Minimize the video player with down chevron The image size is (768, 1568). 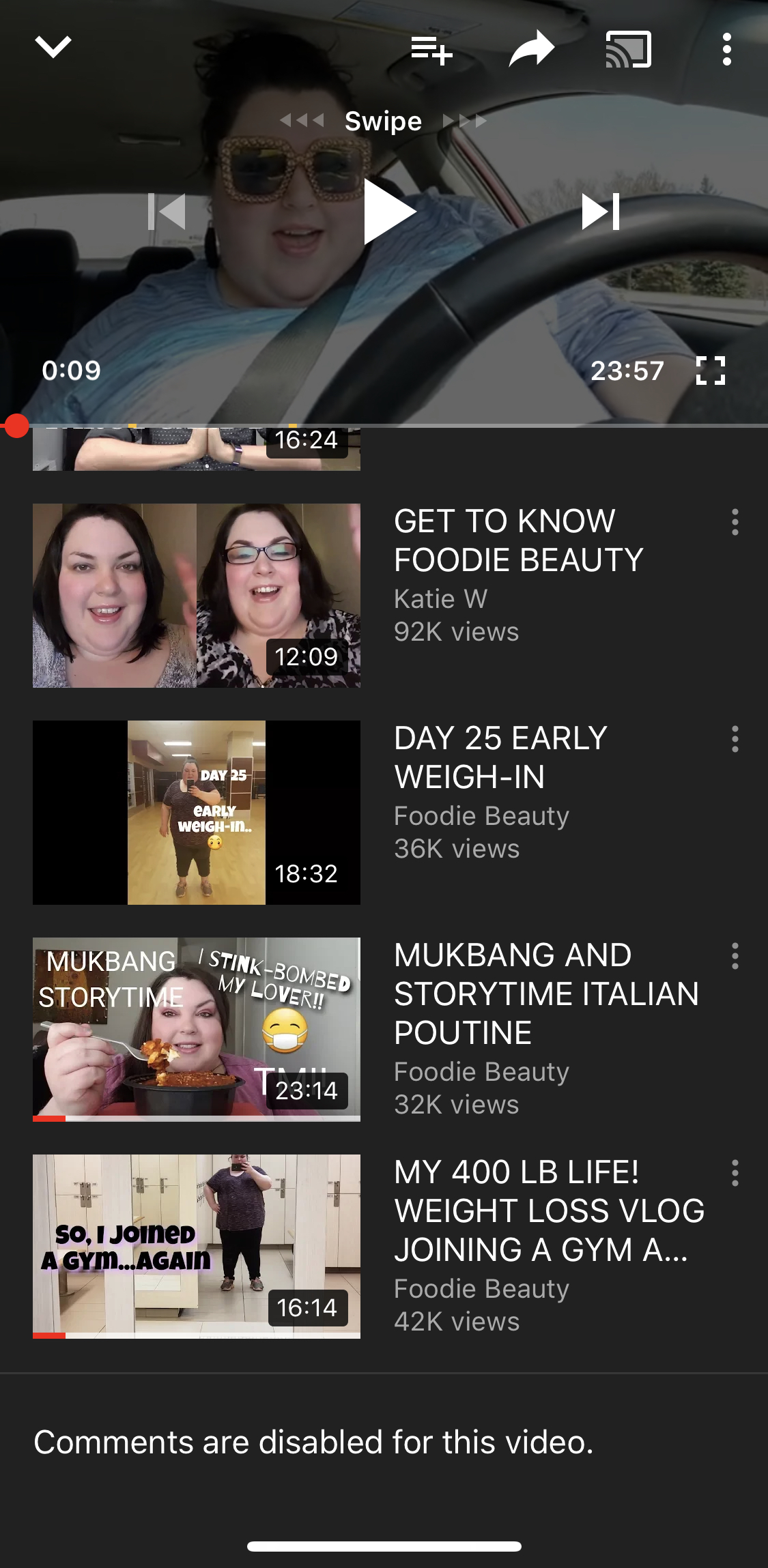pyautogui.click(x=53, y=48)
